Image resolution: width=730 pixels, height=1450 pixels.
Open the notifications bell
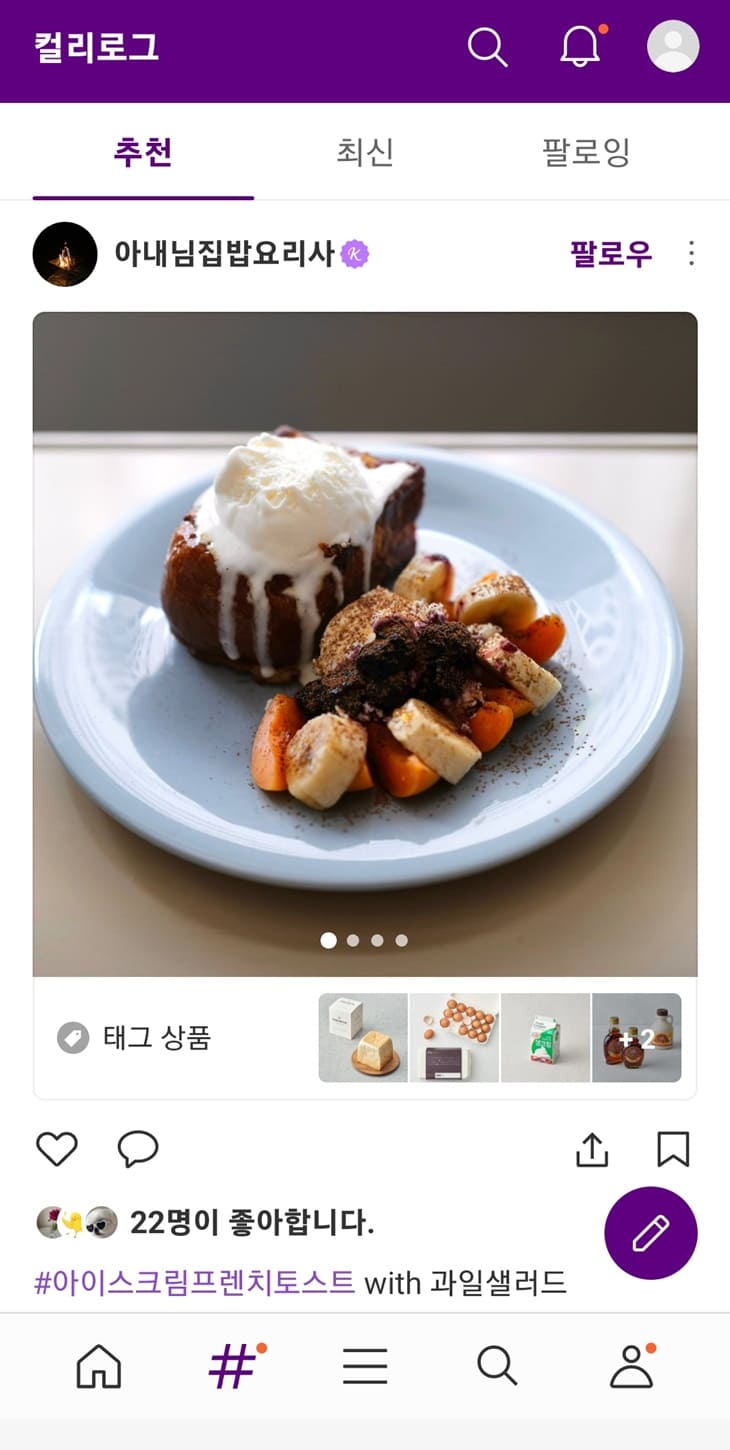(580, 46)
